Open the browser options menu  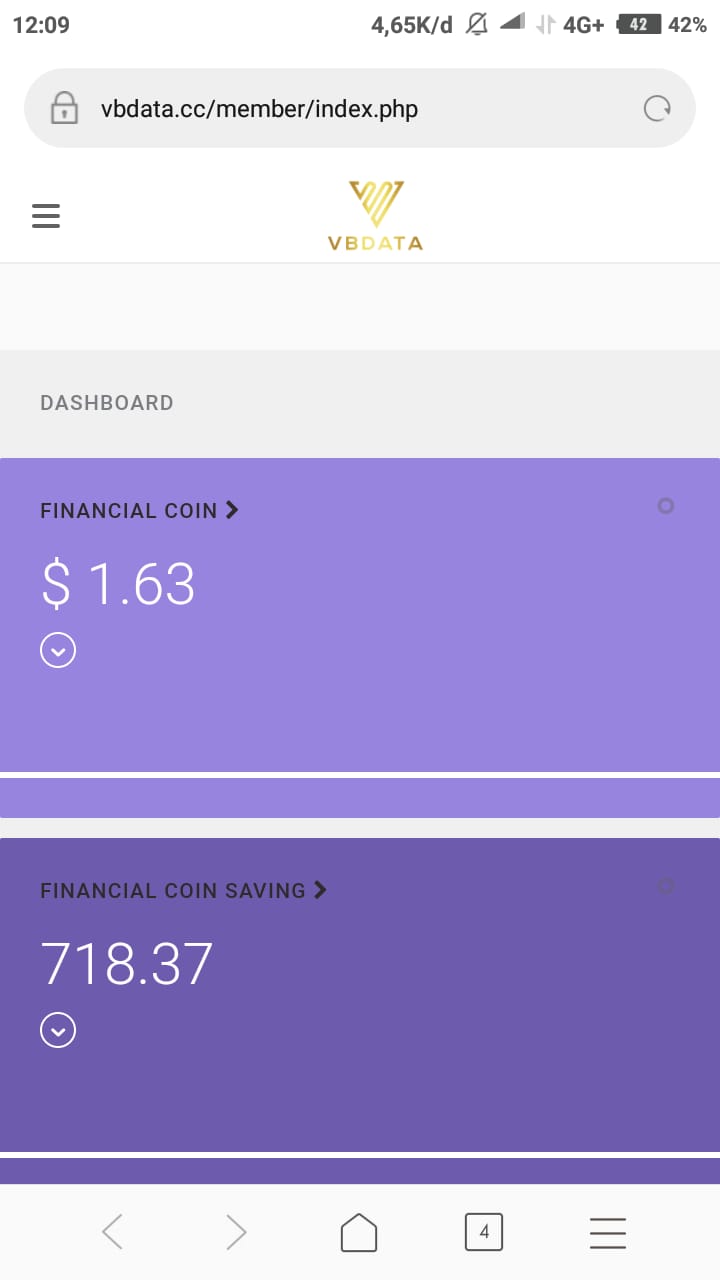click(x=608, y=1232)
